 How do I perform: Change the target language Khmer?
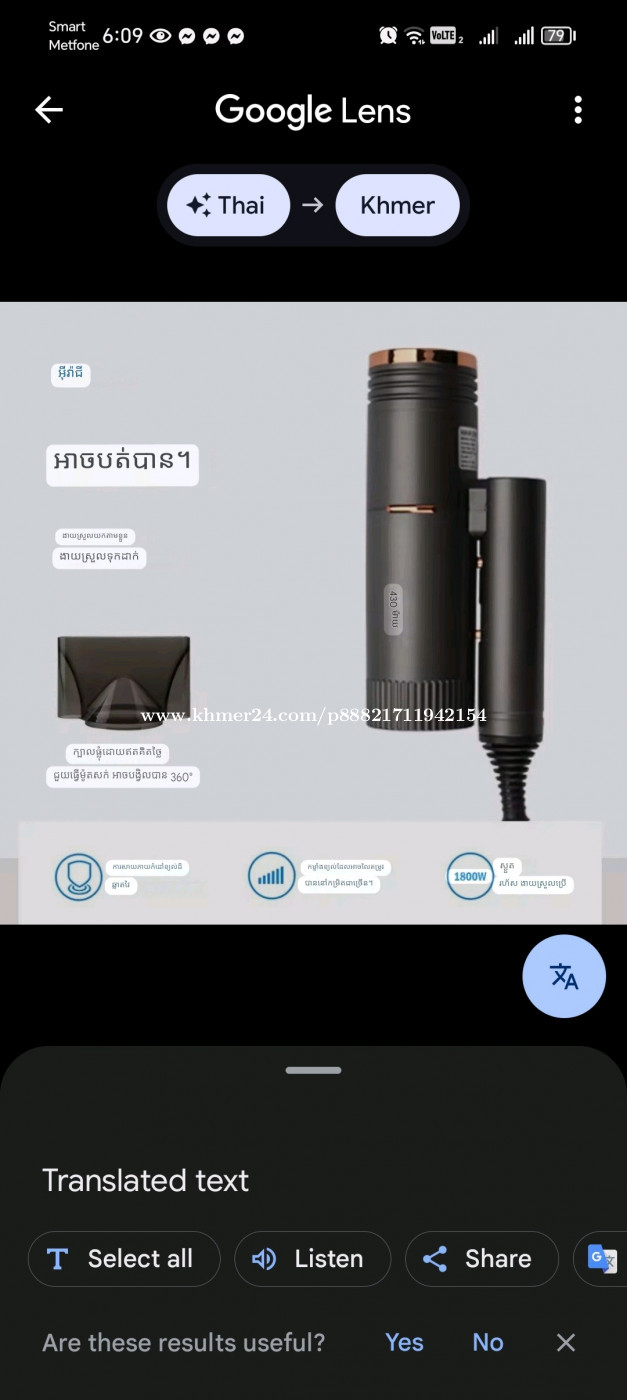(x=397, y=205)
